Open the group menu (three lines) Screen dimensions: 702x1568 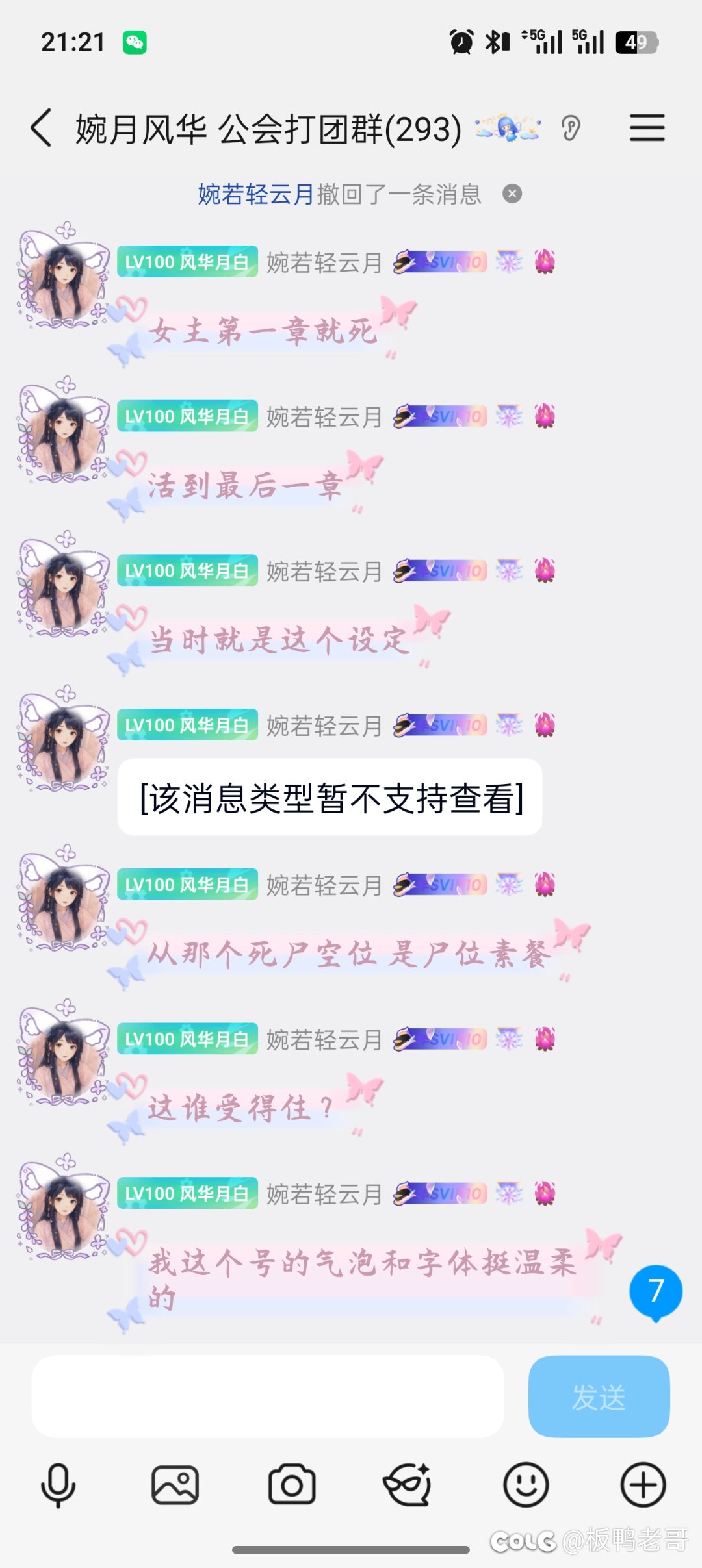tap(647, 128)
